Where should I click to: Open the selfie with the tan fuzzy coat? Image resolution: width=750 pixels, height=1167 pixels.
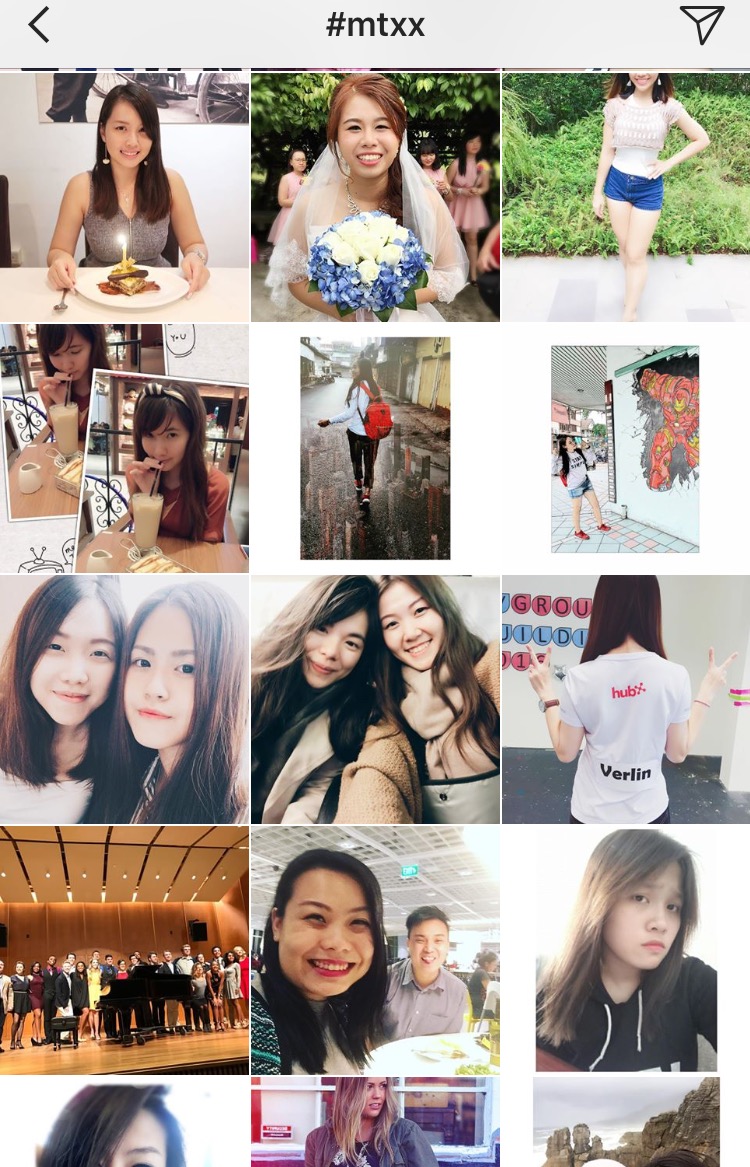pos(375,699)
